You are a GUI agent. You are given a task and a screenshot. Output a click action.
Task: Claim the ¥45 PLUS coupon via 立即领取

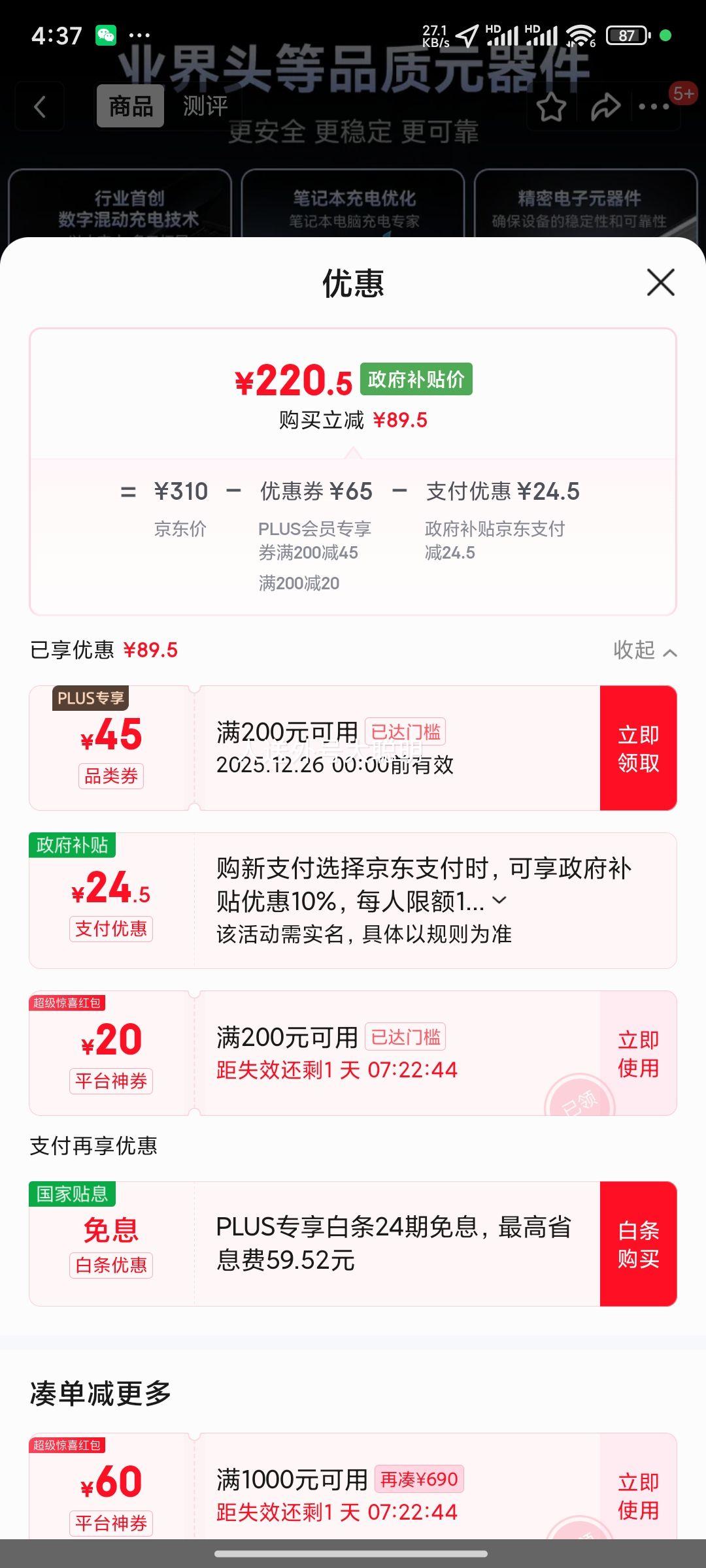(638, 748)
